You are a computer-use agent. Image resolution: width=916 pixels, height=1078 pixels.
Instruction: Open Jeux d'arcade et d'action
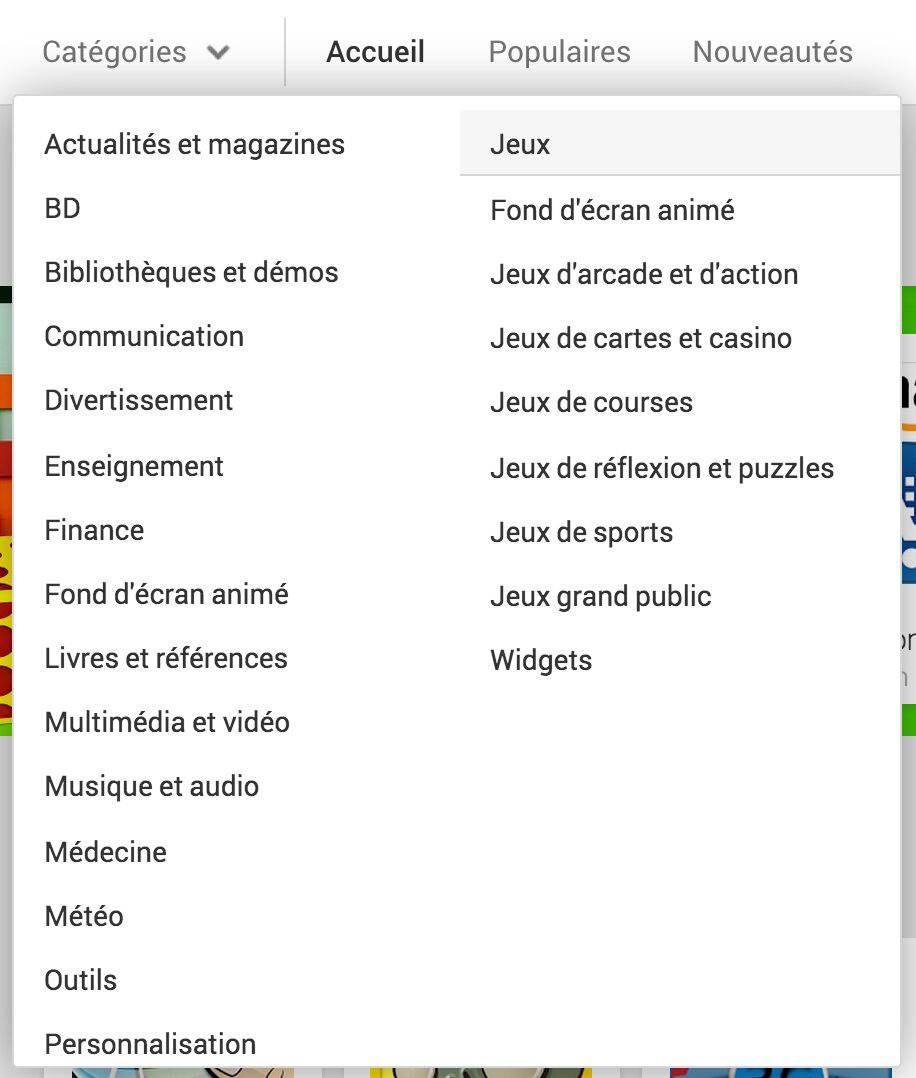(x=643, y=274)
